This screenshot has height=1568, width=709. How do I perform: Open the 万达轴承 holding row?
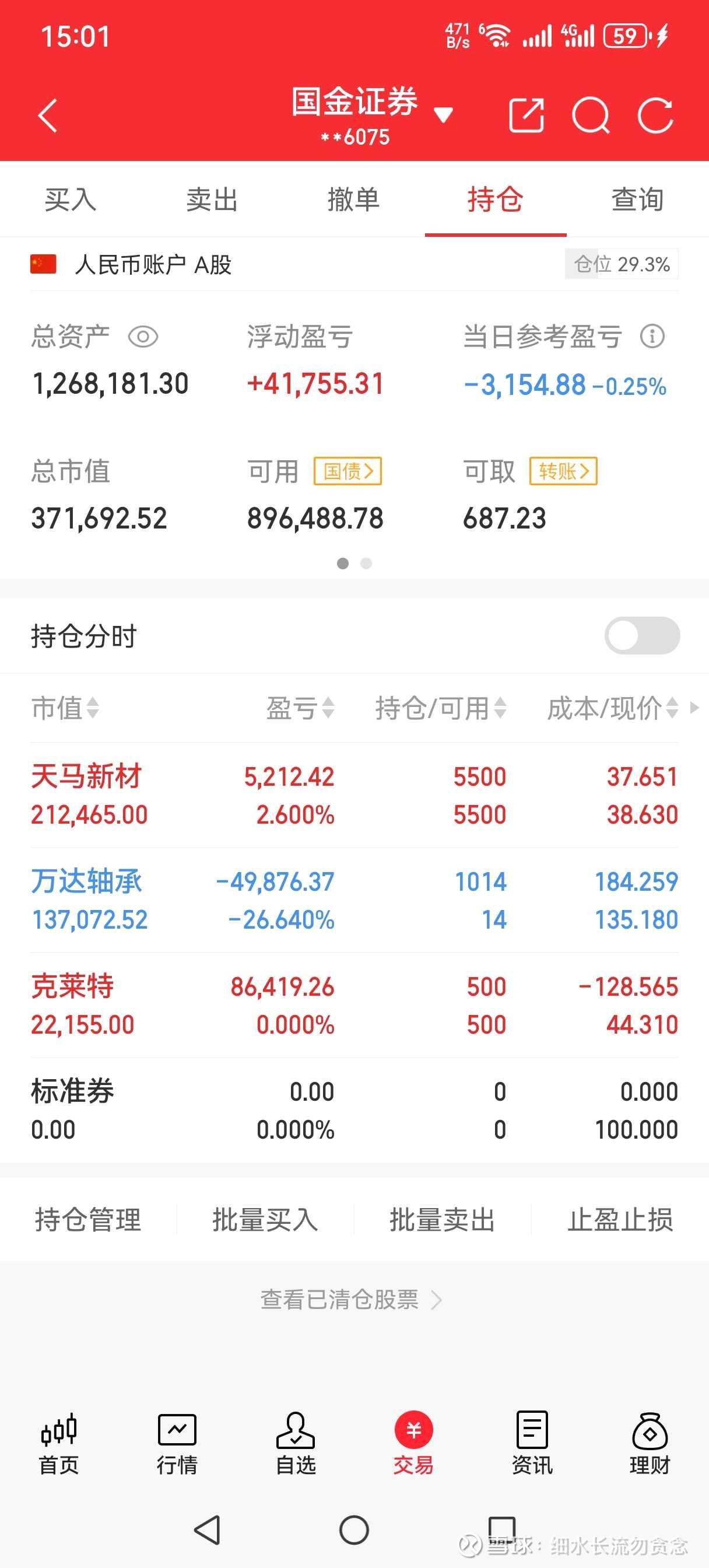tap(354, 900)
